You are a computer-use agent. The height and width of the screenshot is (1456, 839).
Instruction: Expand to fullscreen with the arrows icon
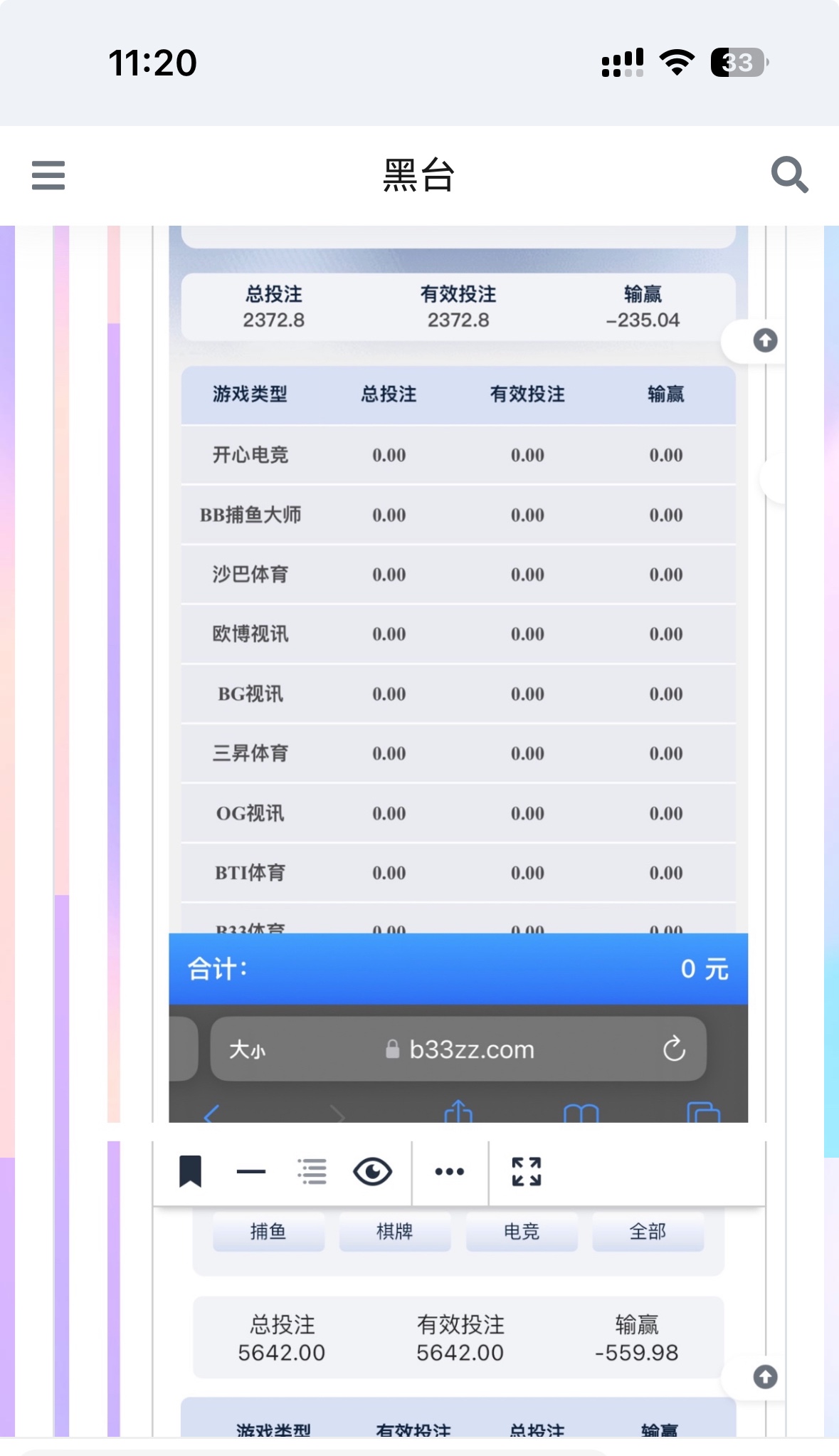[527, 1171]
